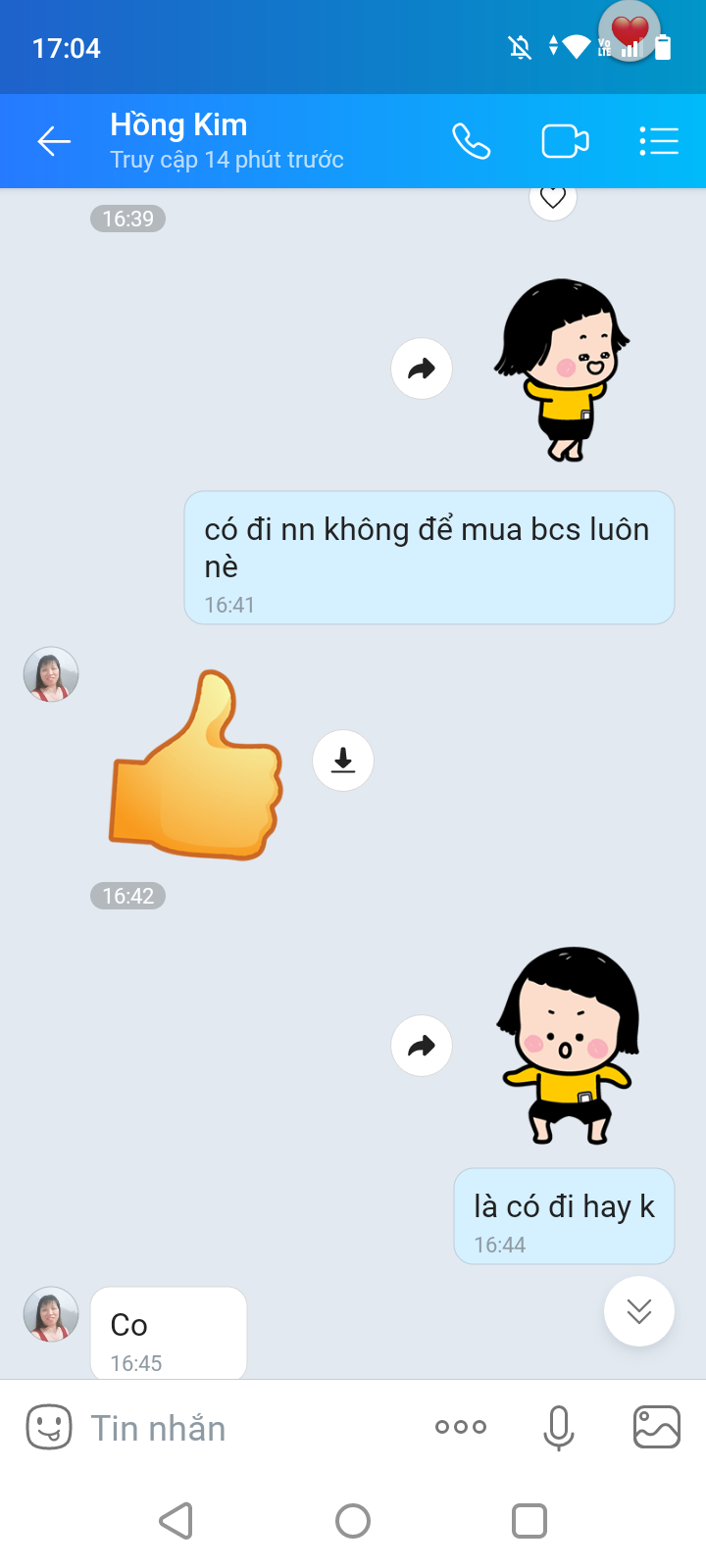Open the sticker and emoji picker
Image resolution: width=706 pixels, height=1568 pixels.
[48, 1427]
